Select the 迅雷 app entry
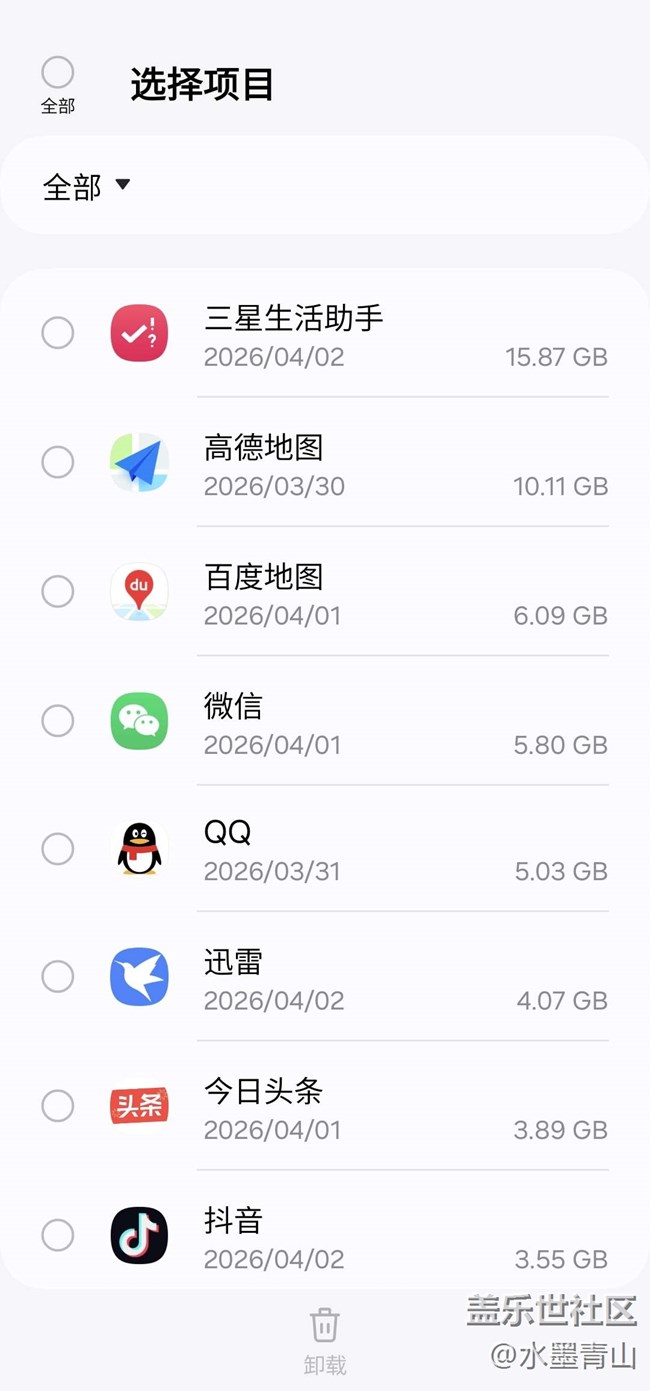Viewport: 650px width, 1391px height. click(57, 977)
